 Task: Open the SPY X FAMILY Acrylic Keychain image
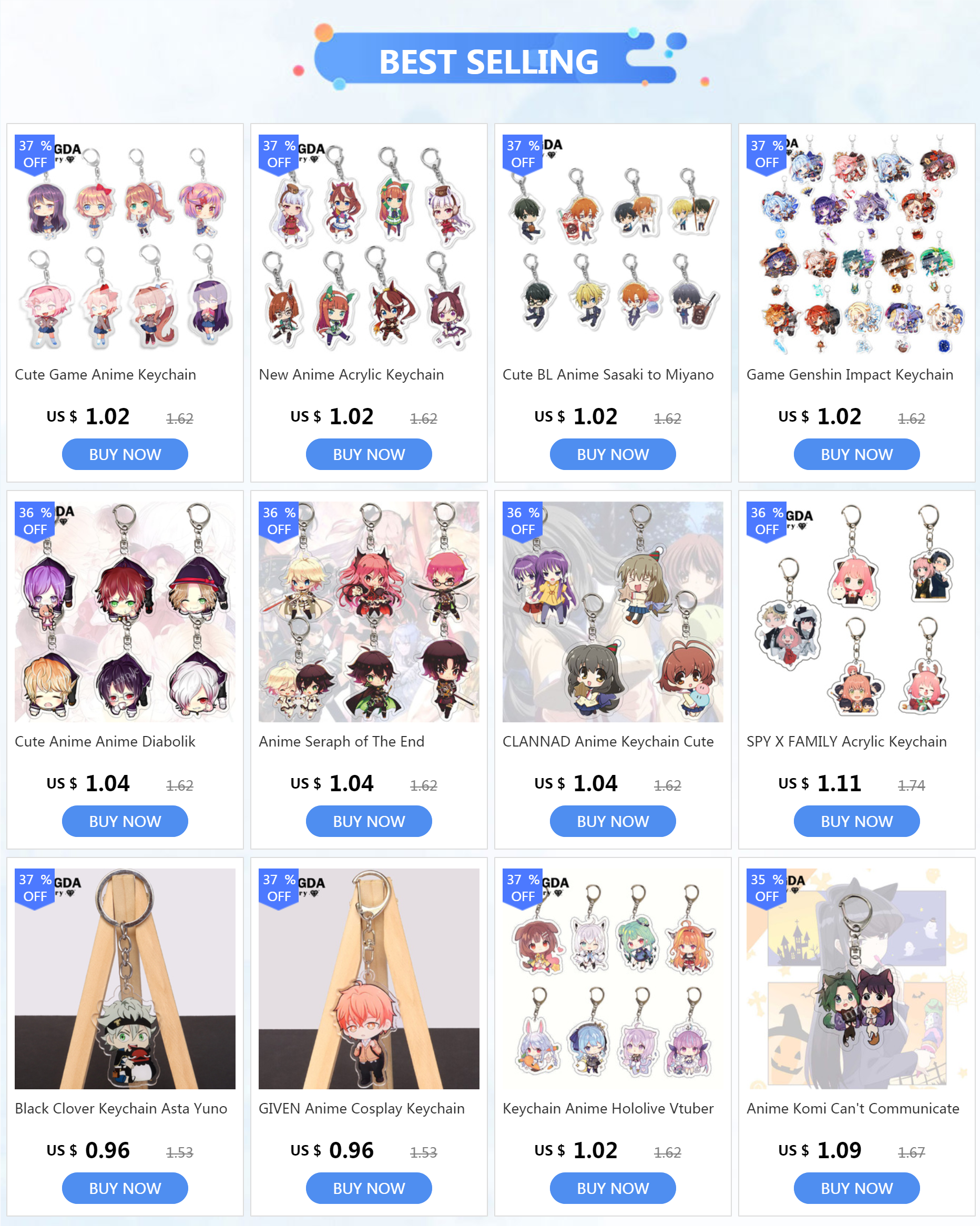[x=856, y=611]
